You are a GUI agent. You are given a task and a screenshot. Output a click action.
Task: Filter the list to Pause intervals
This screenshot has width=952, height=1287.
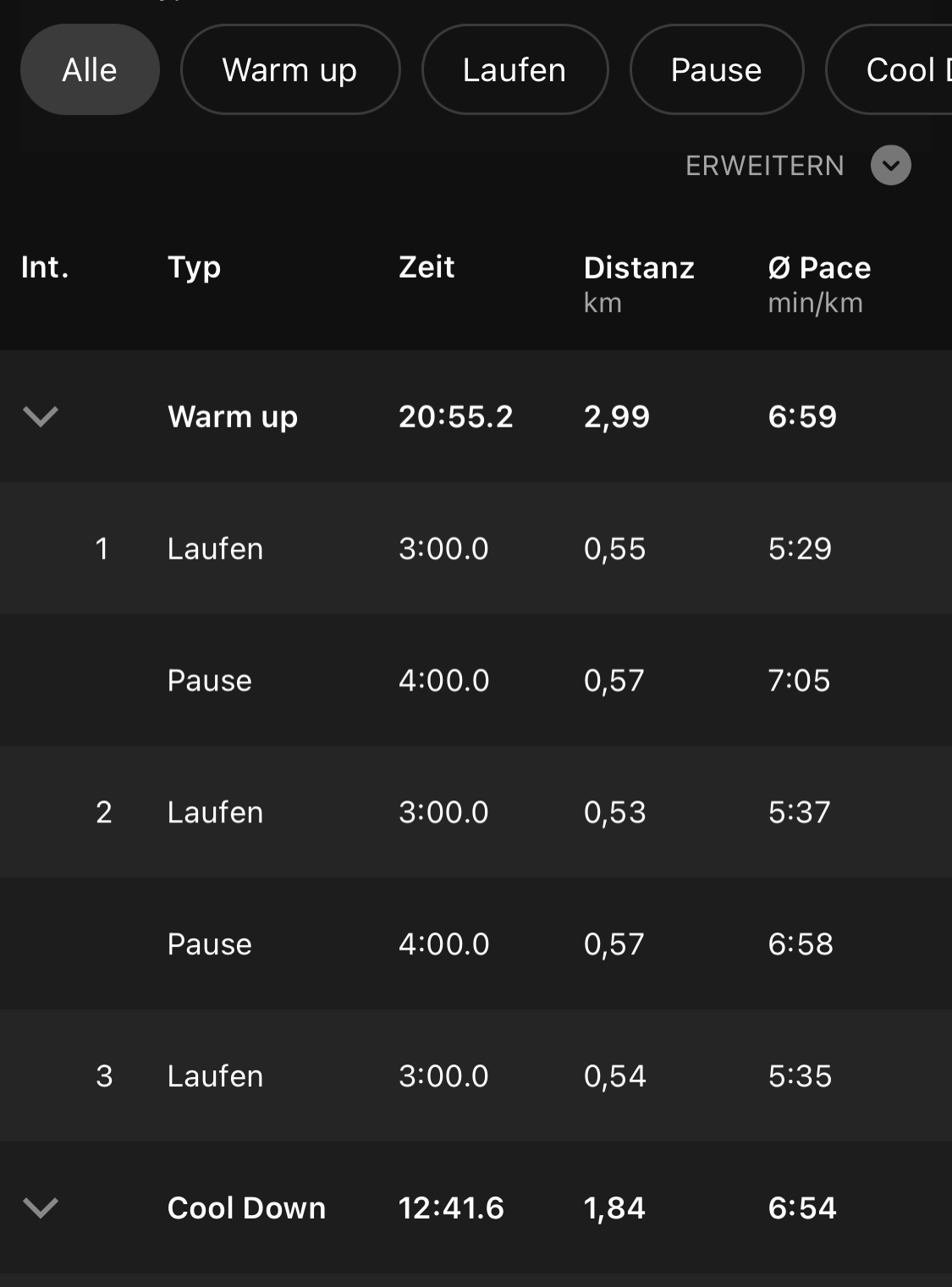point(716,69)
